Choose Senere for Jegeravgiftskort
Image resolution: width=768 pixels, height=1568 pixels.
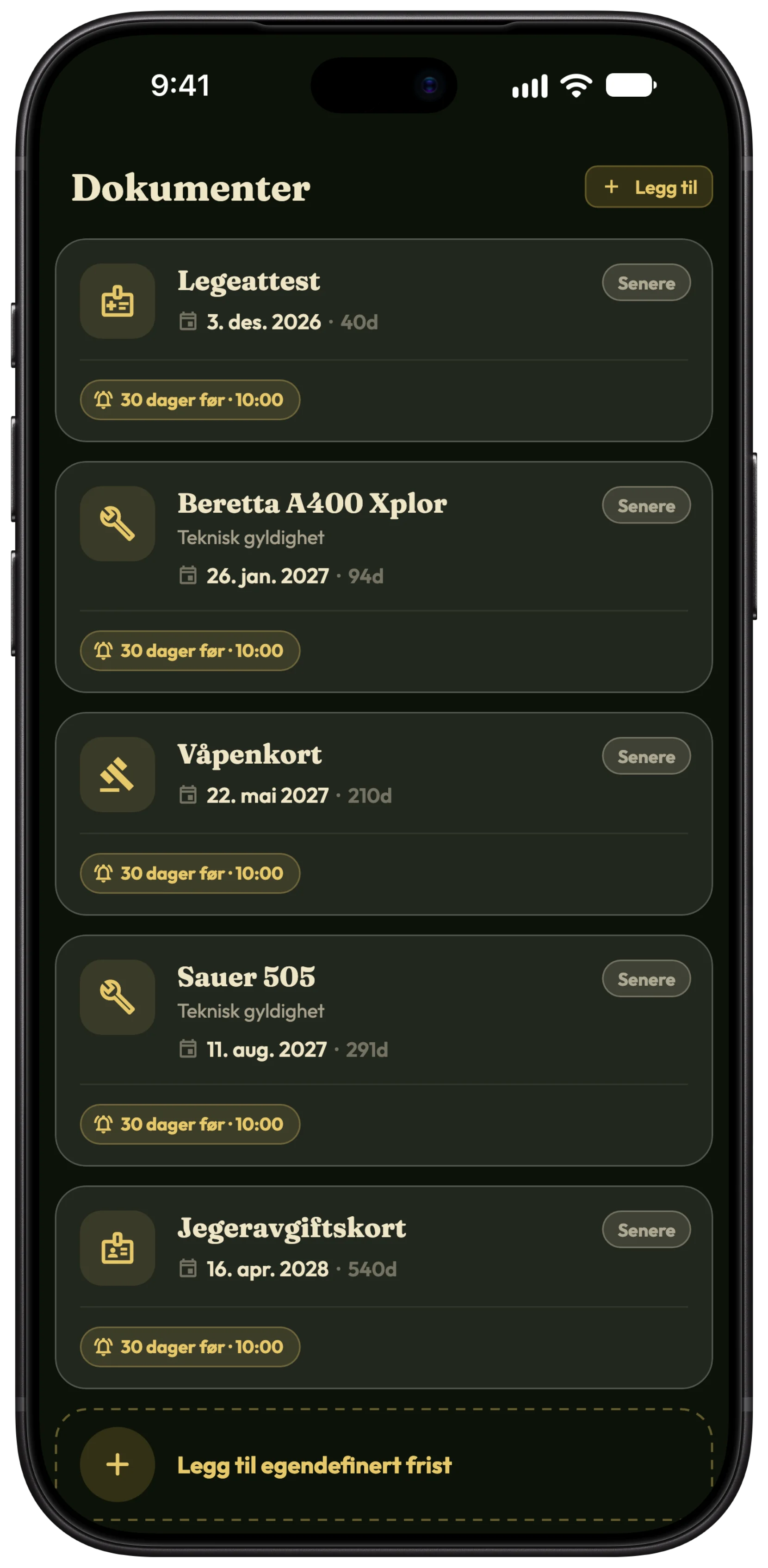[646, 1230]
